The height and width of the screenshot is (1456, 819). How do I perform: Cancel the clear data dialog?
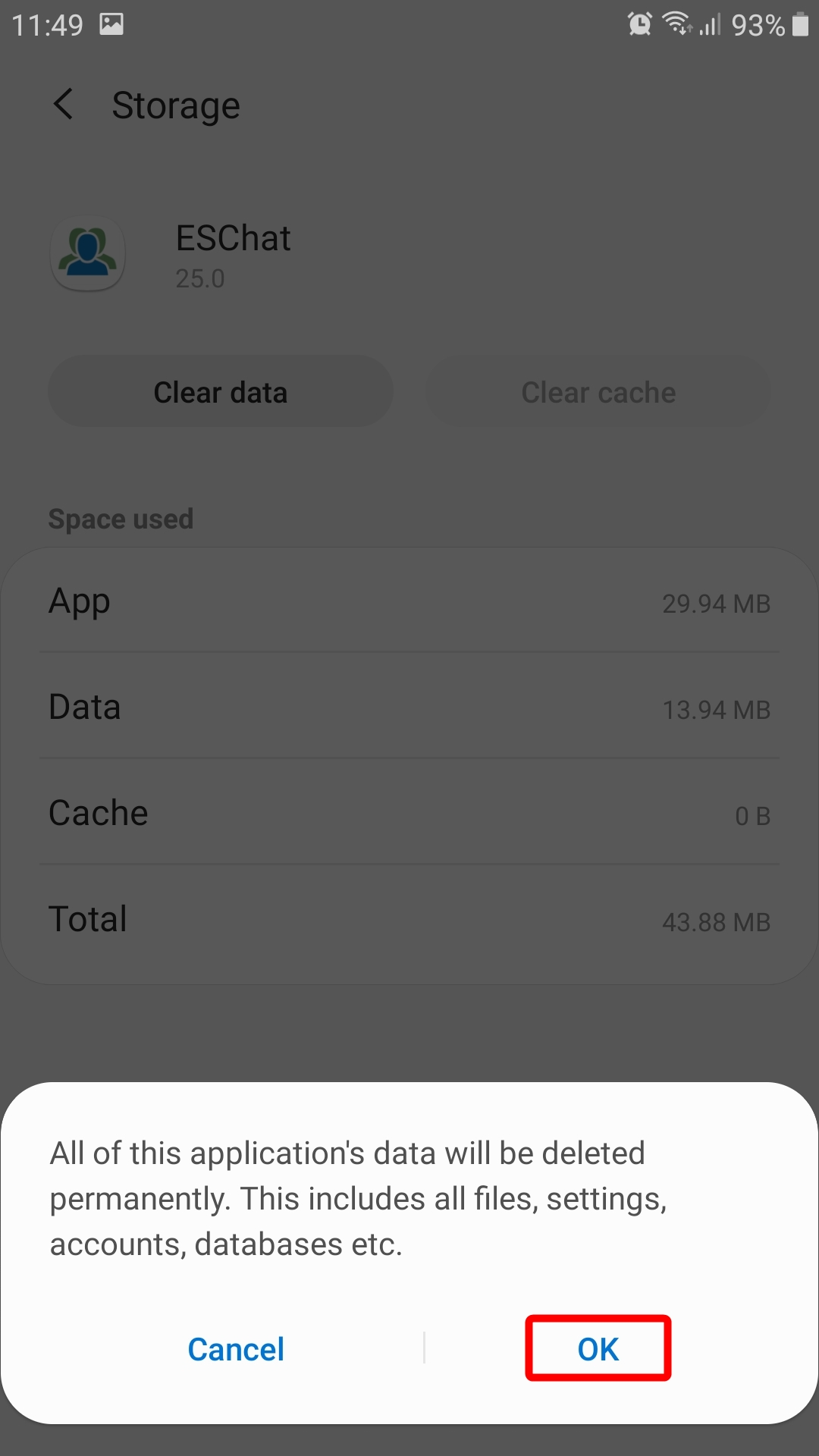[236, 1349]
